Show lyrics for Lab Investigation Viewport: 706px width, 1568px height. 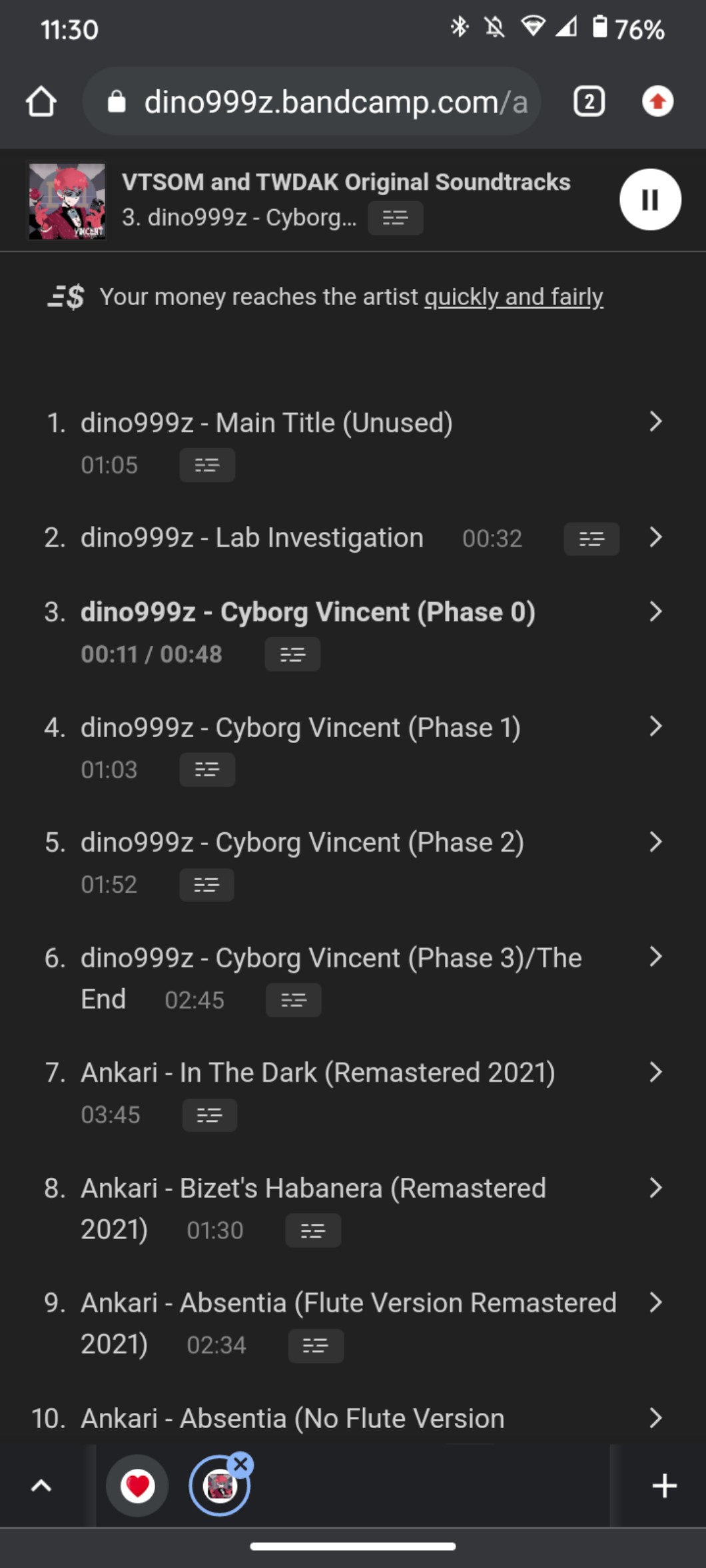click(591, 539)
